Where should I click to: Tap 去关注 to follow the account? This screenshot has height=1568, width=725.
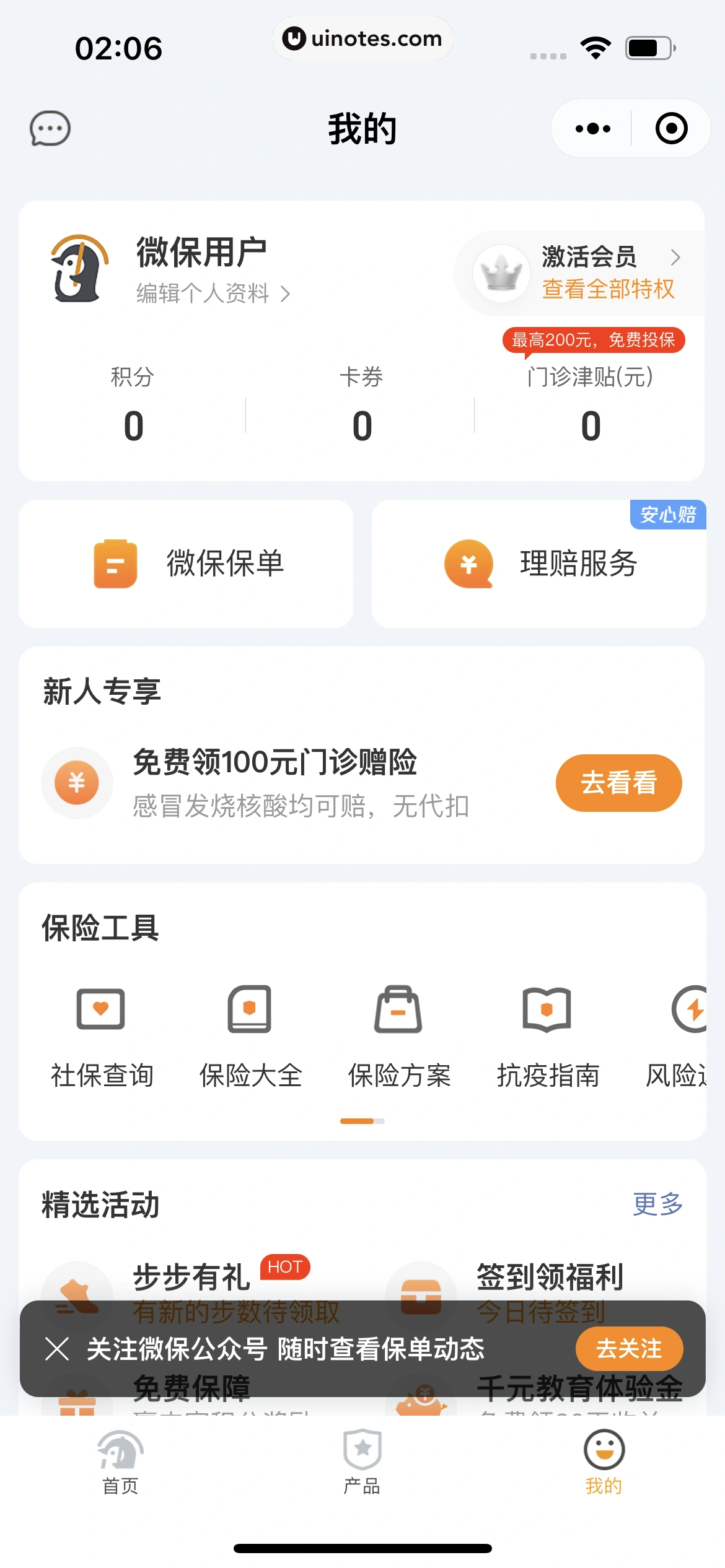629,1348
